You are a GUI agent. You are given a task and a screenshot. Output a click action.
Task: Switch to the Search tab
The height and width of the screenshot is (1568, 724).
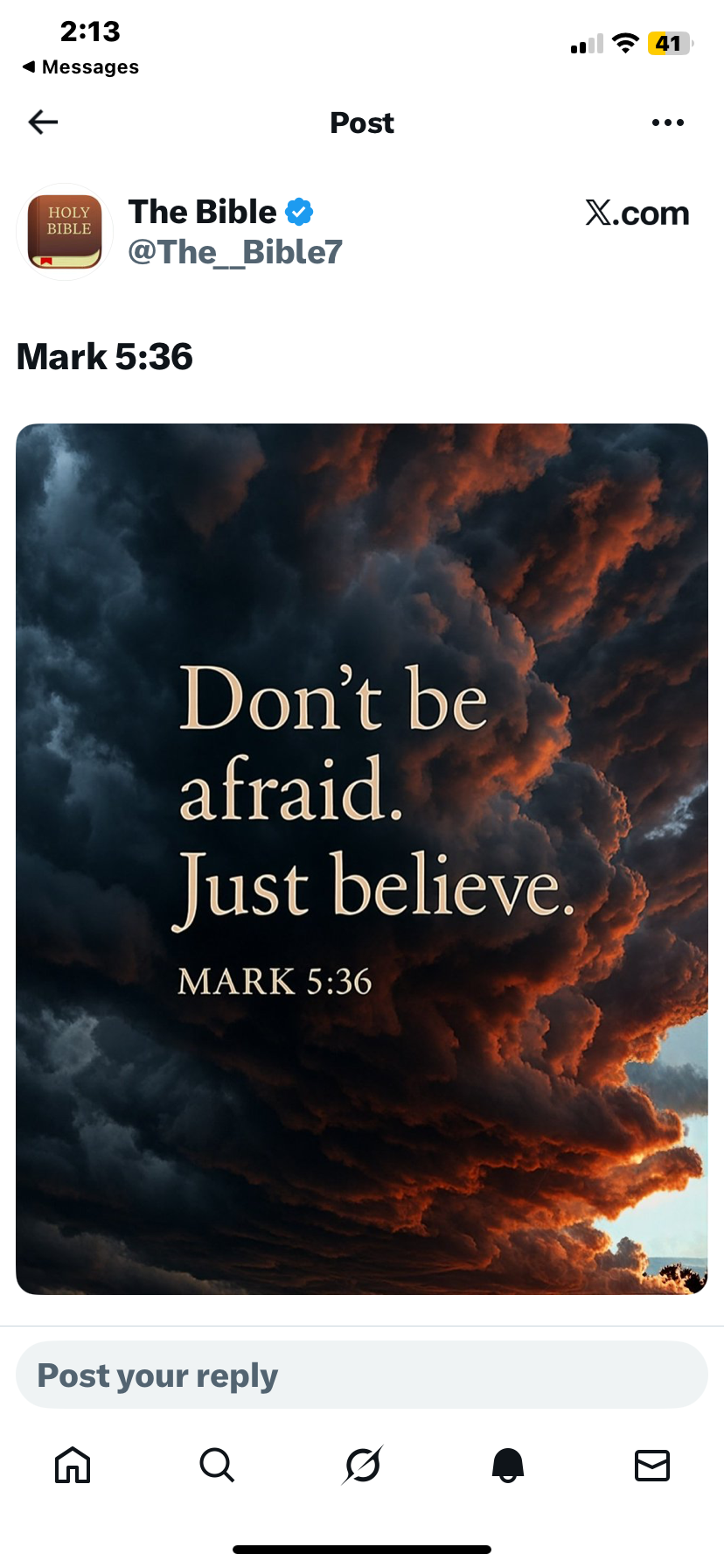(217, 1465)
